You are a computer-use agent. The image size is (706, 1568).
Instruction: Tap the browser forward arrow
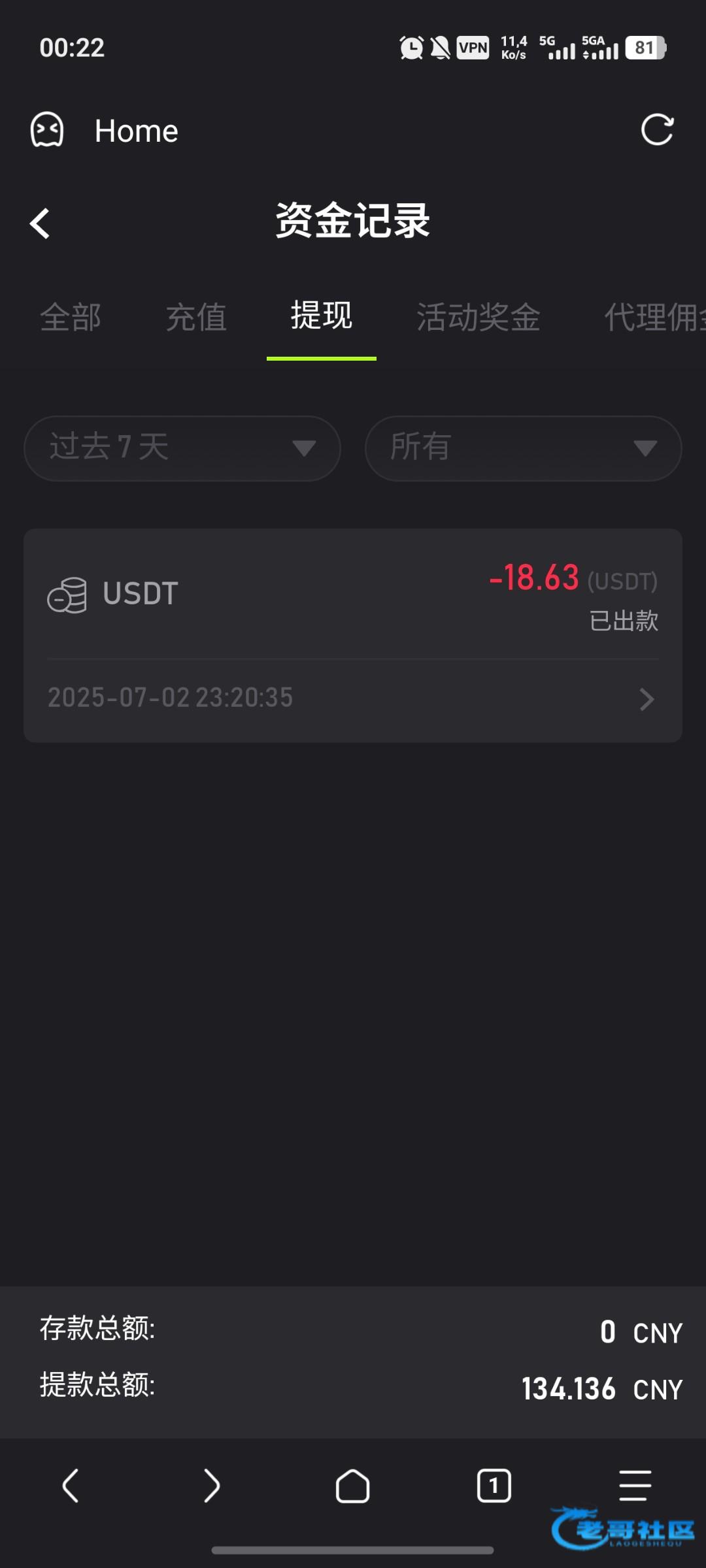pyautogui.click(x=212, y=1486)
